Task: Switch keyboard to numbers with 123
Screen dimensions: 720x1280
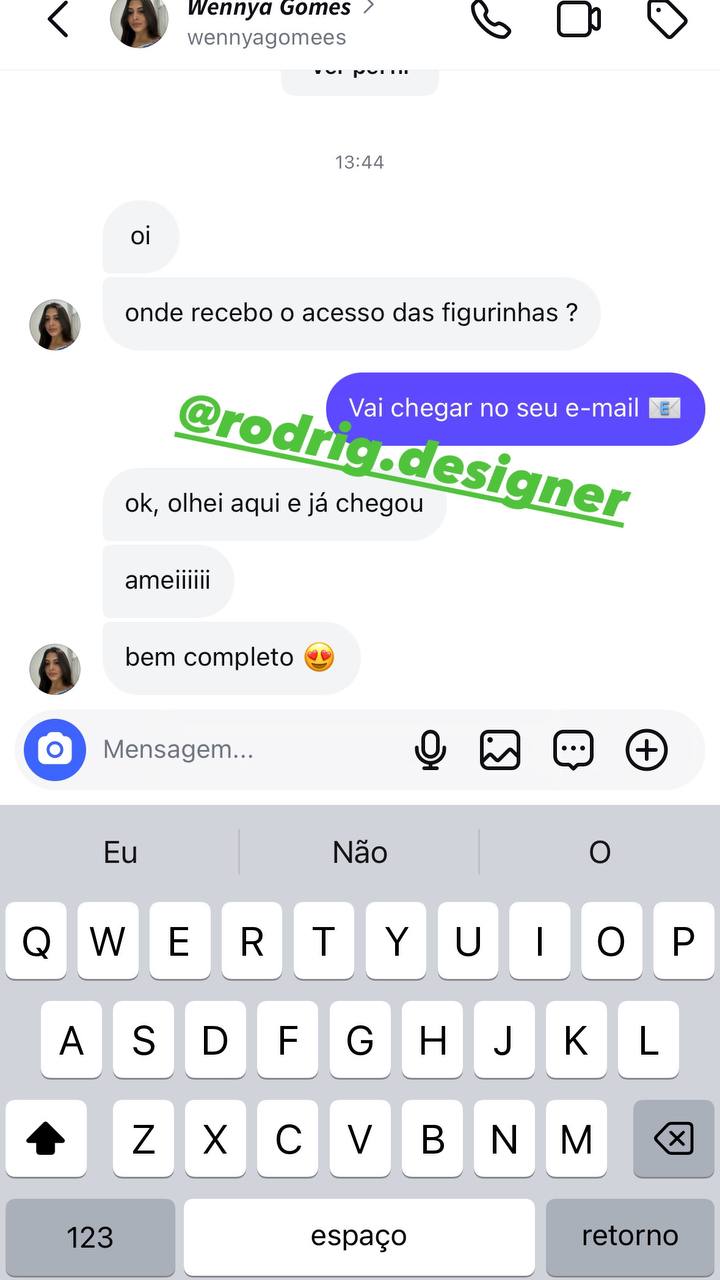Action: pyautogui.click(x=90, y=1236)
